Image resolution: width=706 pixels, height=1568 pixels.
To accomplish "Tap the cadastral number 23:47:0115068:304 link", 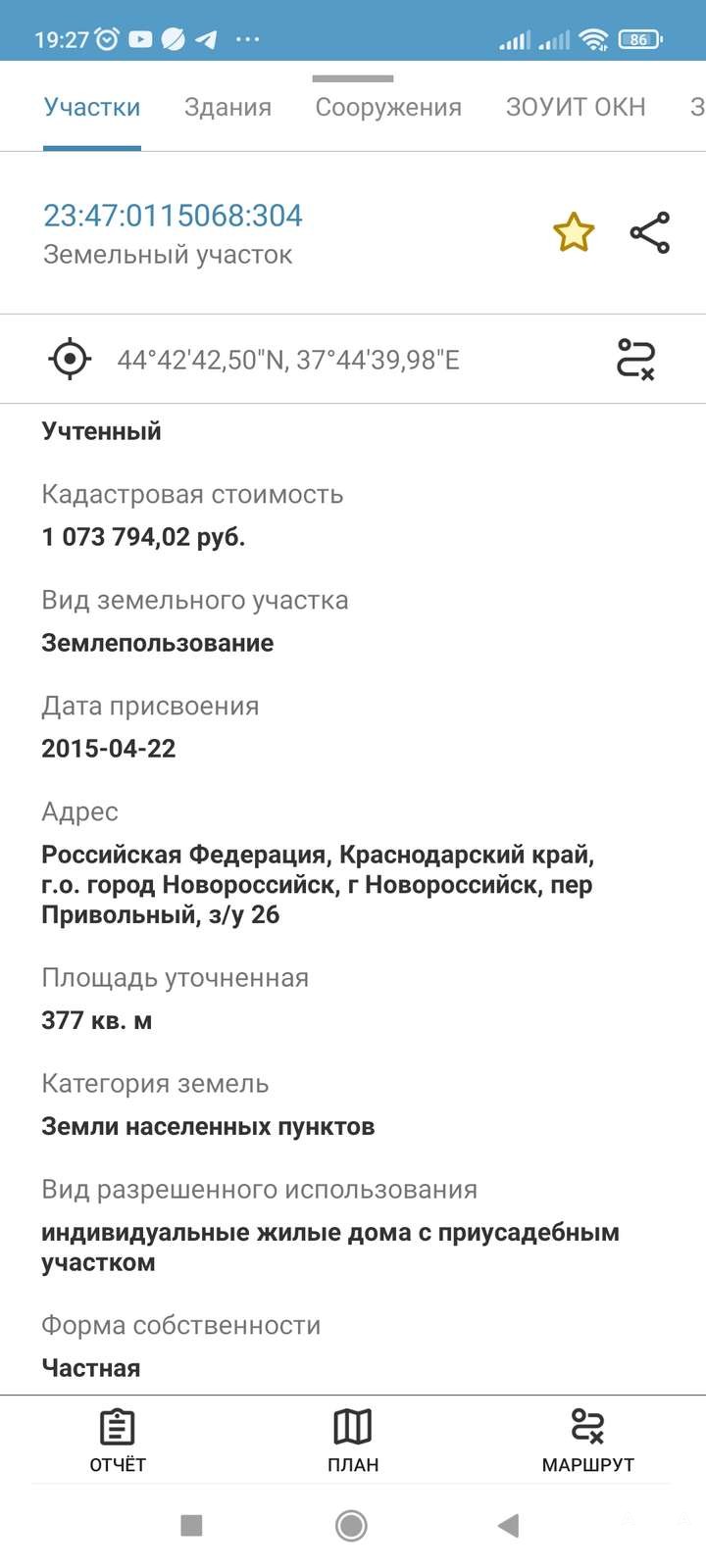I will (x=173, y=216).
